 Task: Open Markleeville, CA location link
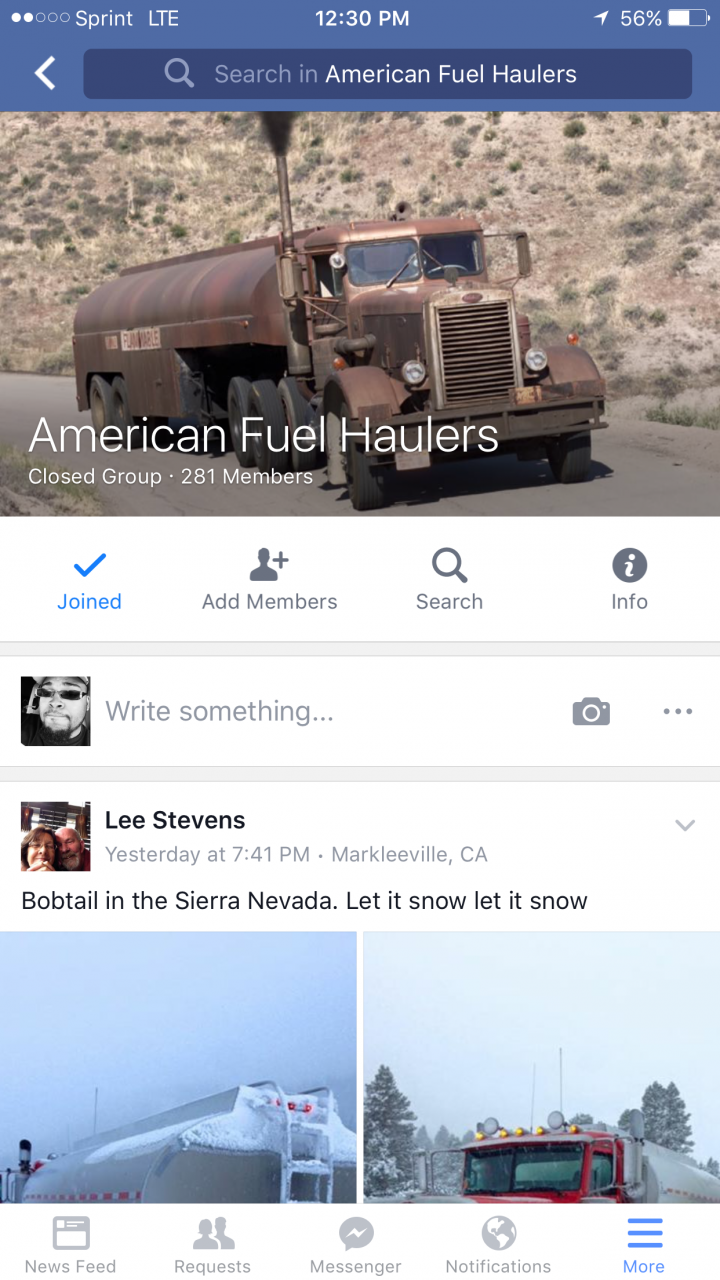409,854
